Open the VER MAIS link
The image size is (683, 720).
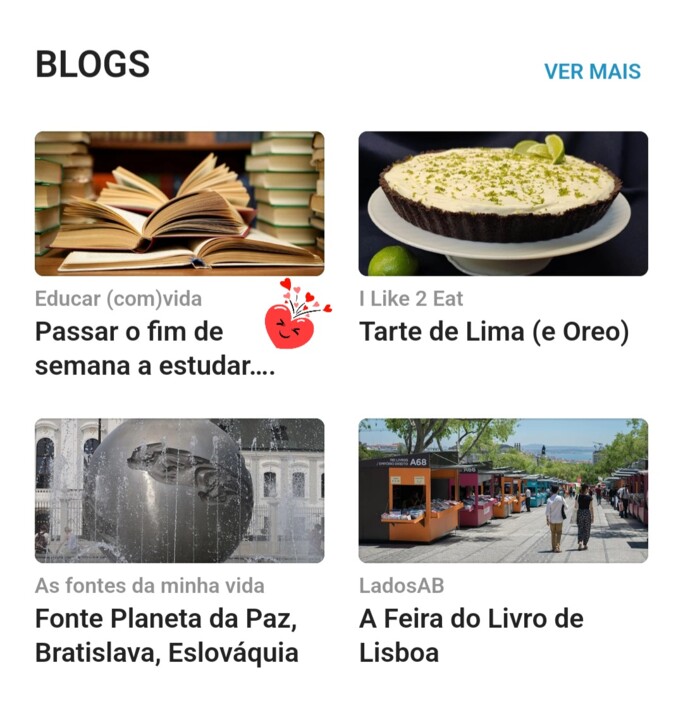tap(592, 72)
